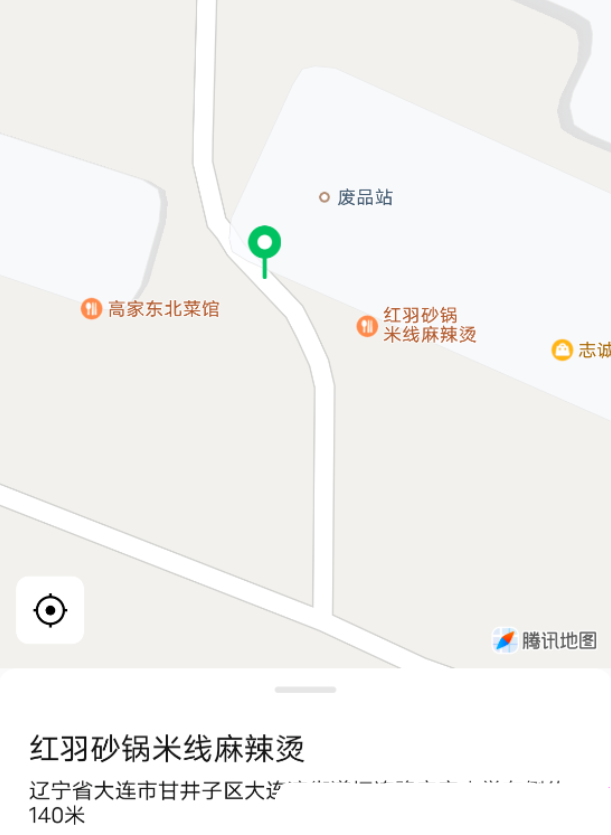Tap the 志诚 yellow shop marker
The image size is (611, 835).
[x=562, y=349]
